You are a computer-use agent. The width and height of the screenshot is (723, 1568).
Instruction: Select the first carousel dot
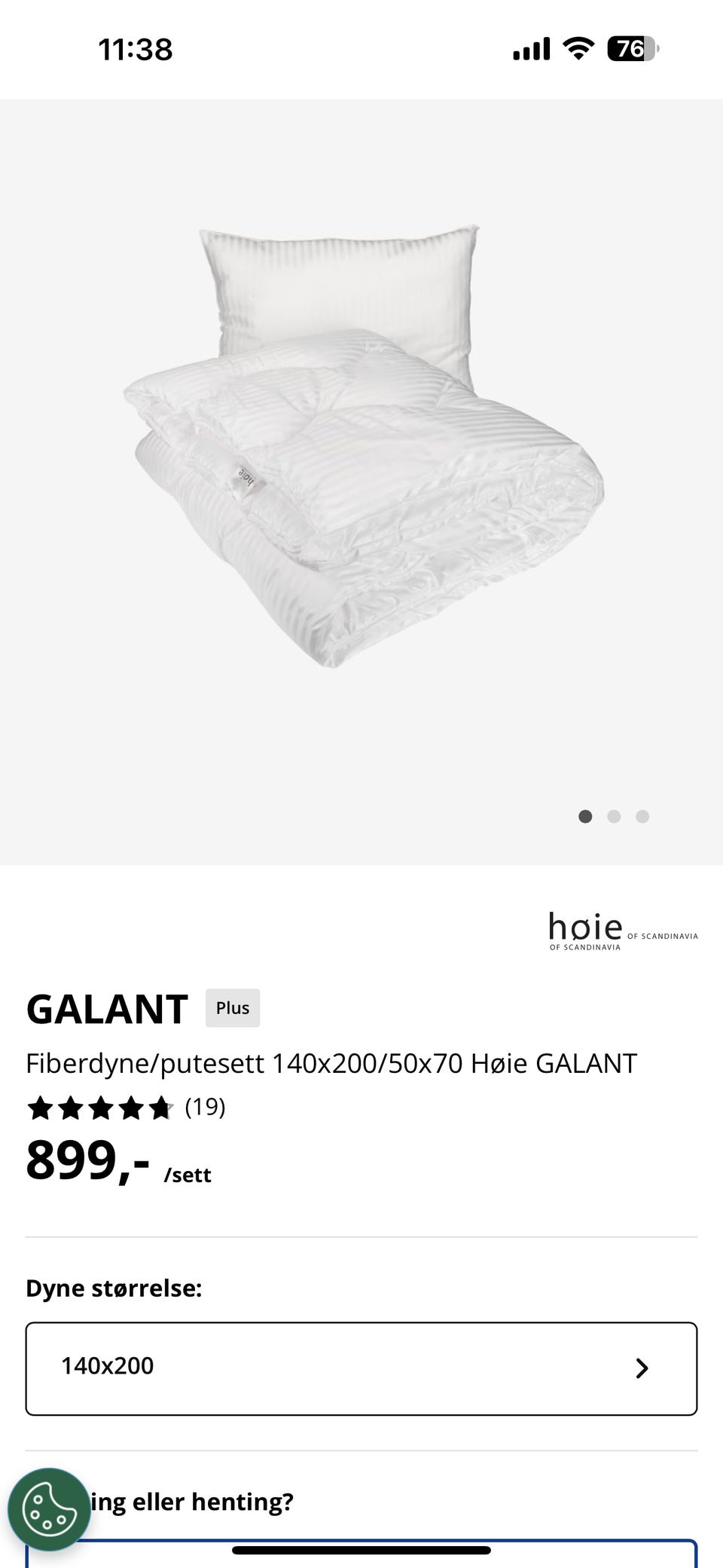(x=585, y=816)
